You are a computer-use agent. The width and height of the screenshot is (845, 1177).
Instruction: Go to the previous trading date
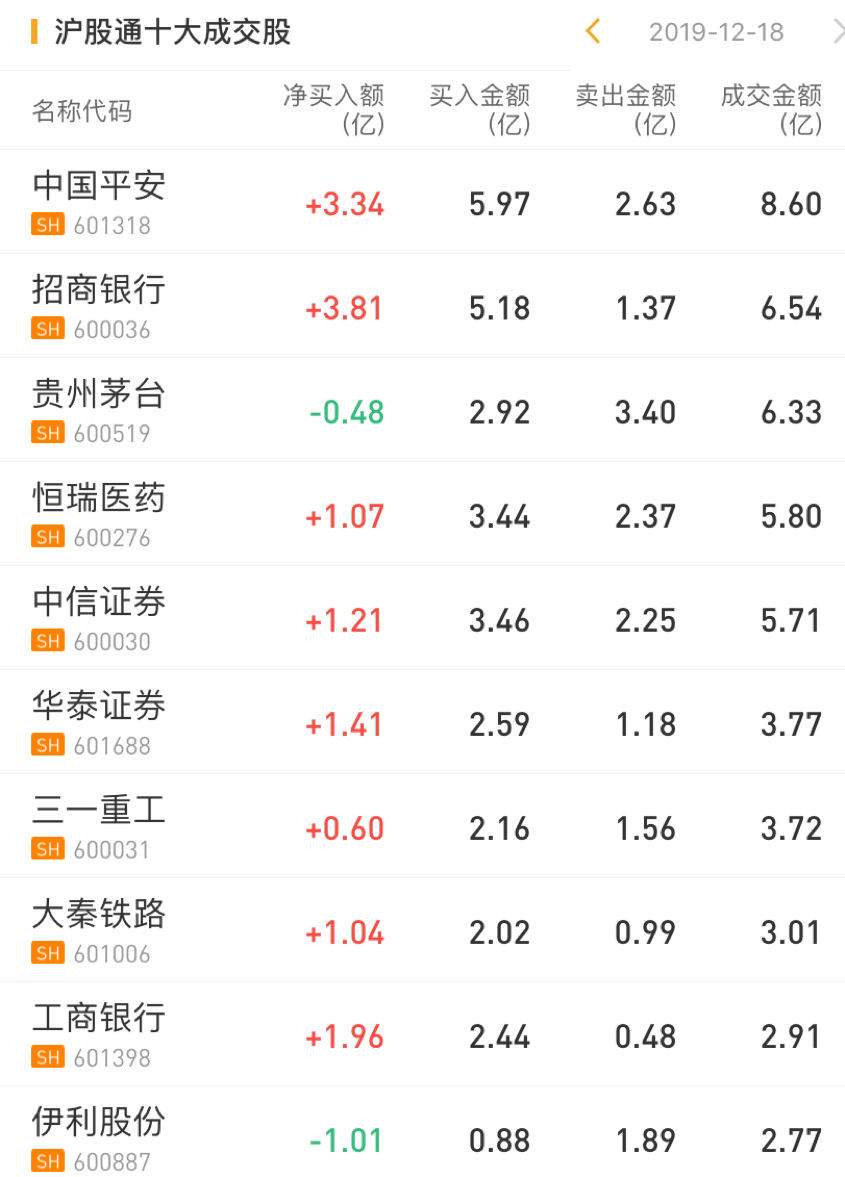pyautogui.click(x=593, y=32)
